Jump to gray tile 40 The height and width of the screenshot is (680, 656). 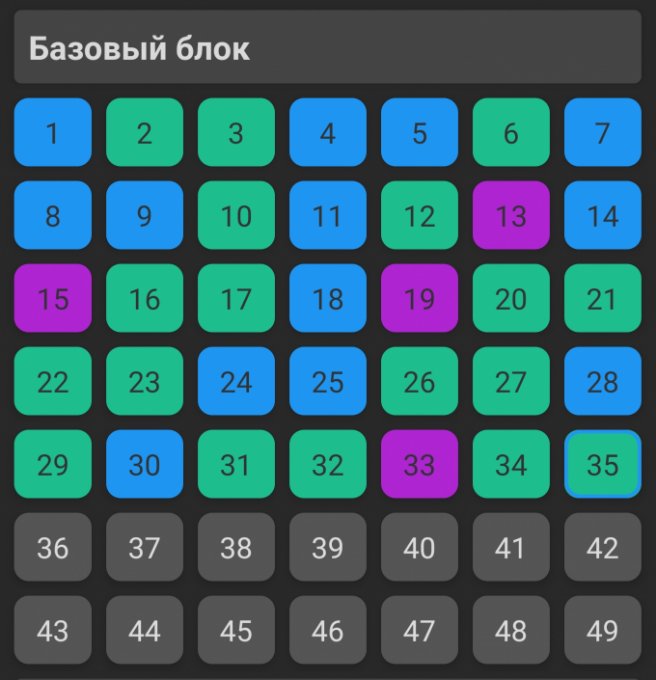[x=419, y=547]
